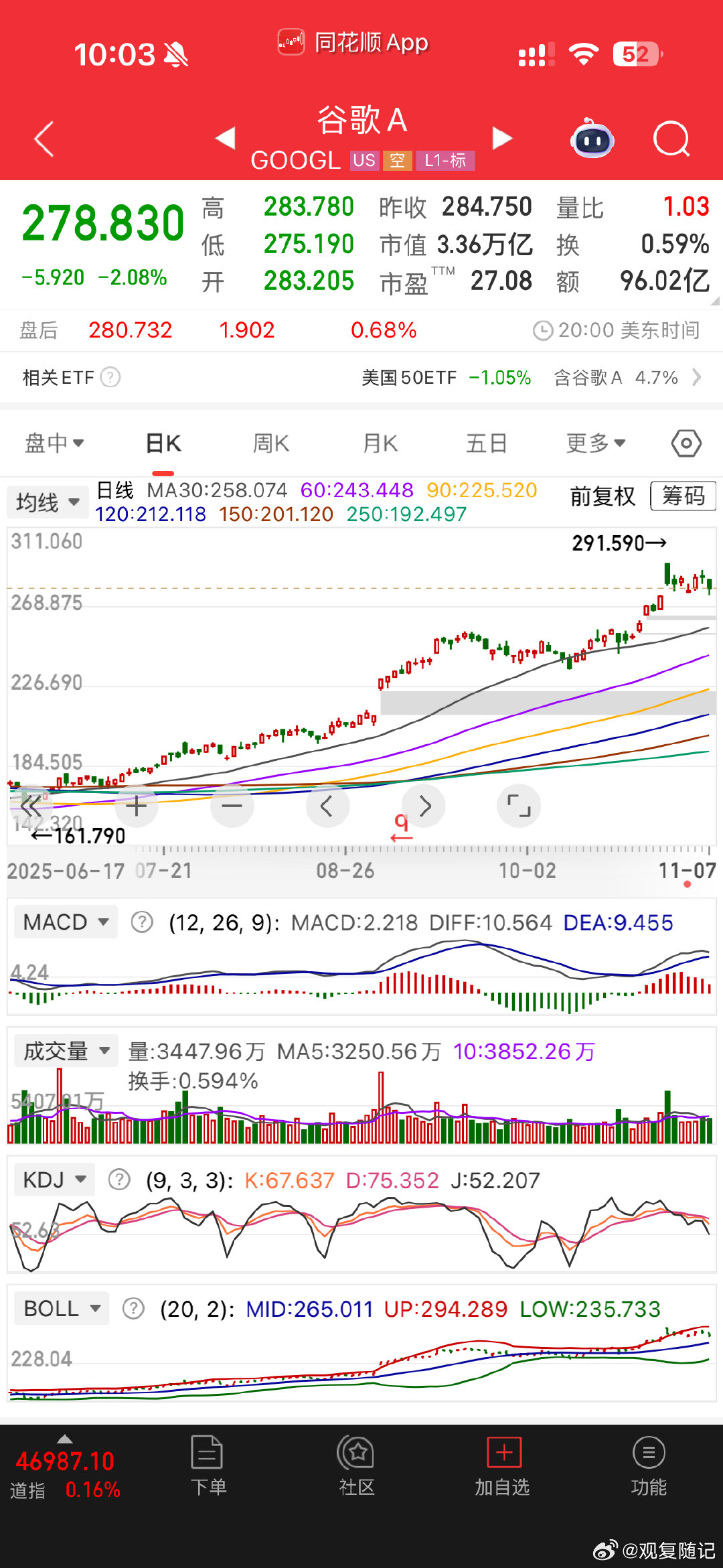Open the 均线 moving average dropdown
The width and height of the screenshot is (723, 1568).
coord(47,501)
